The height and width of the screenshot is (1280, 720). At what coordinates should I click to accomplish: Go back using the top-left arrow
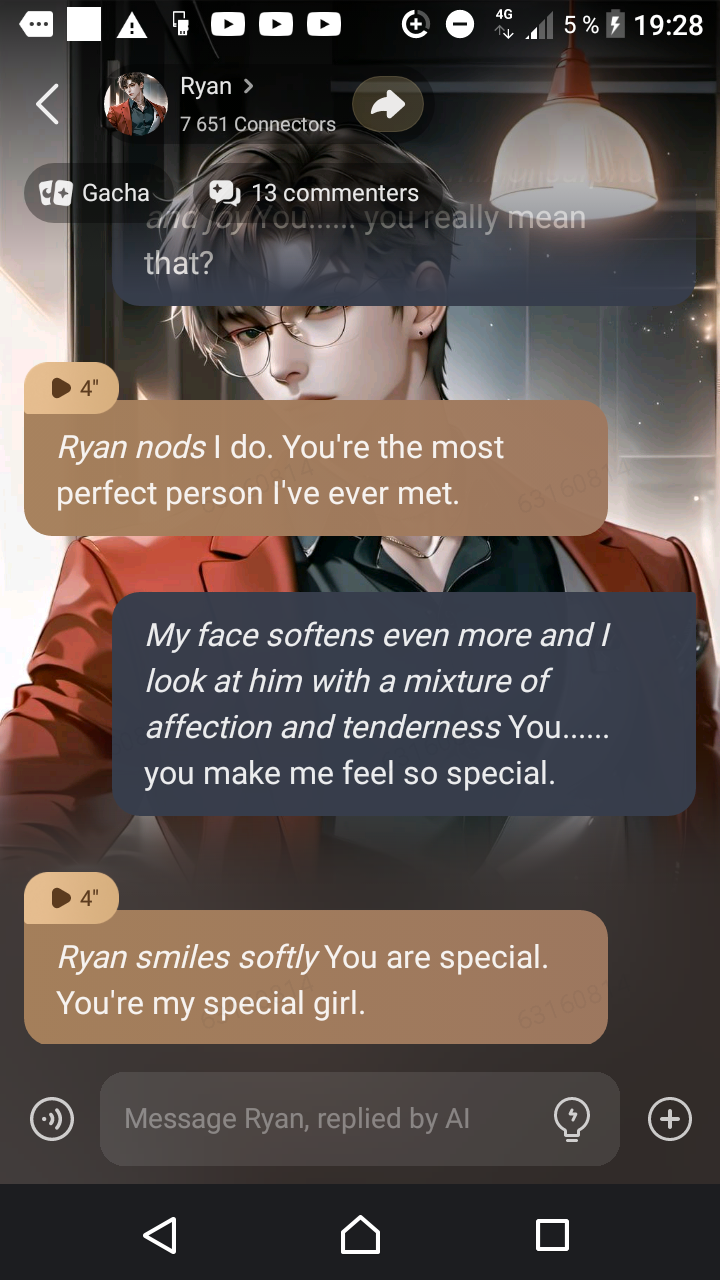(47, 104)
